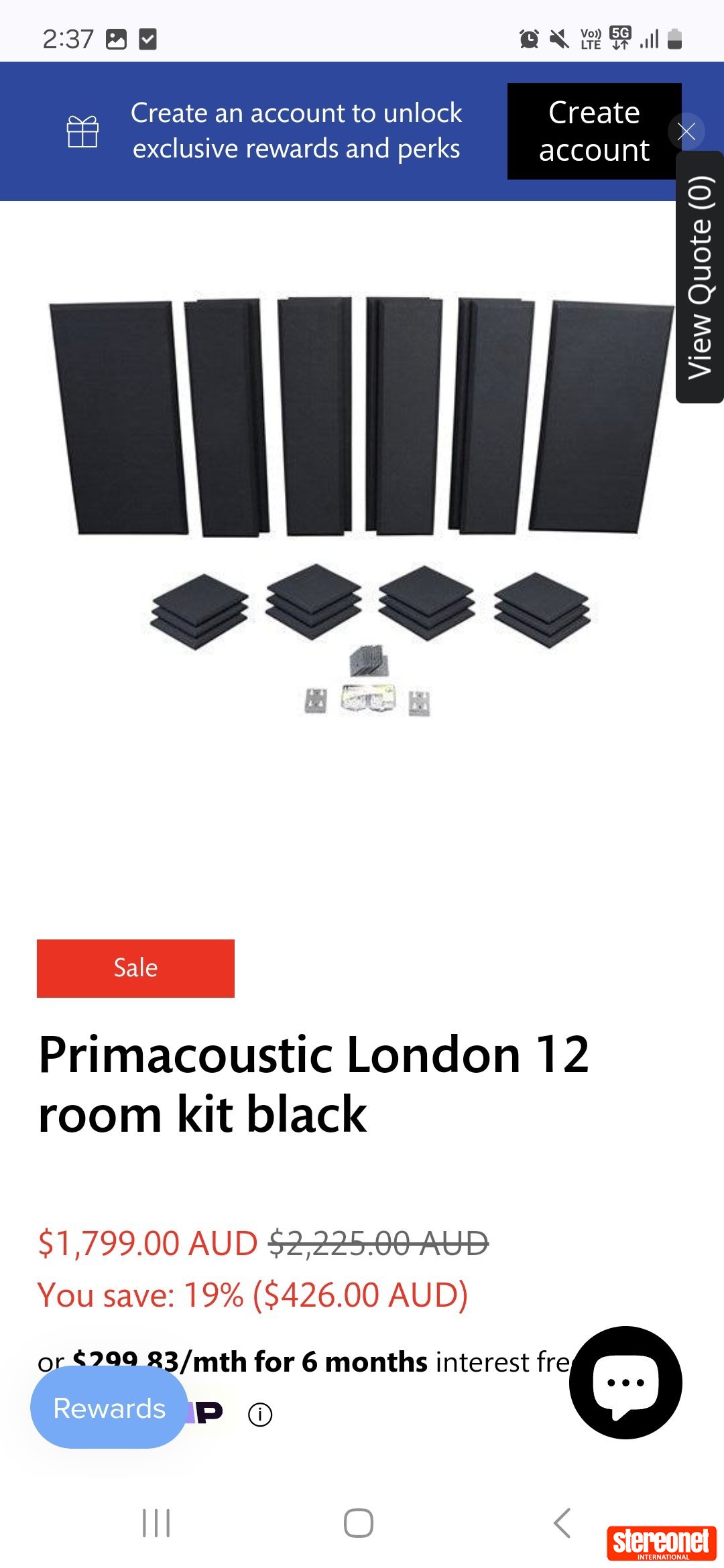Viewport: 724px width, 1568px height.
Task: Toggle the muted sound status icon
Action: pos(563,39)
